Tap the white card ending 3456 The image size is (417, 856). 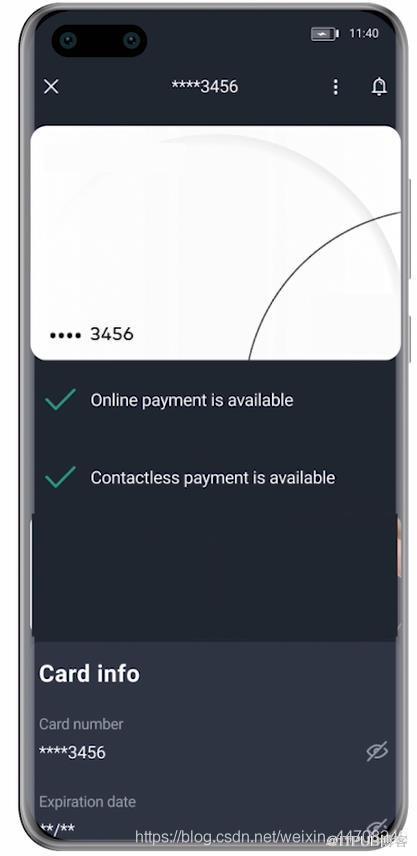(x=216, y=243)
